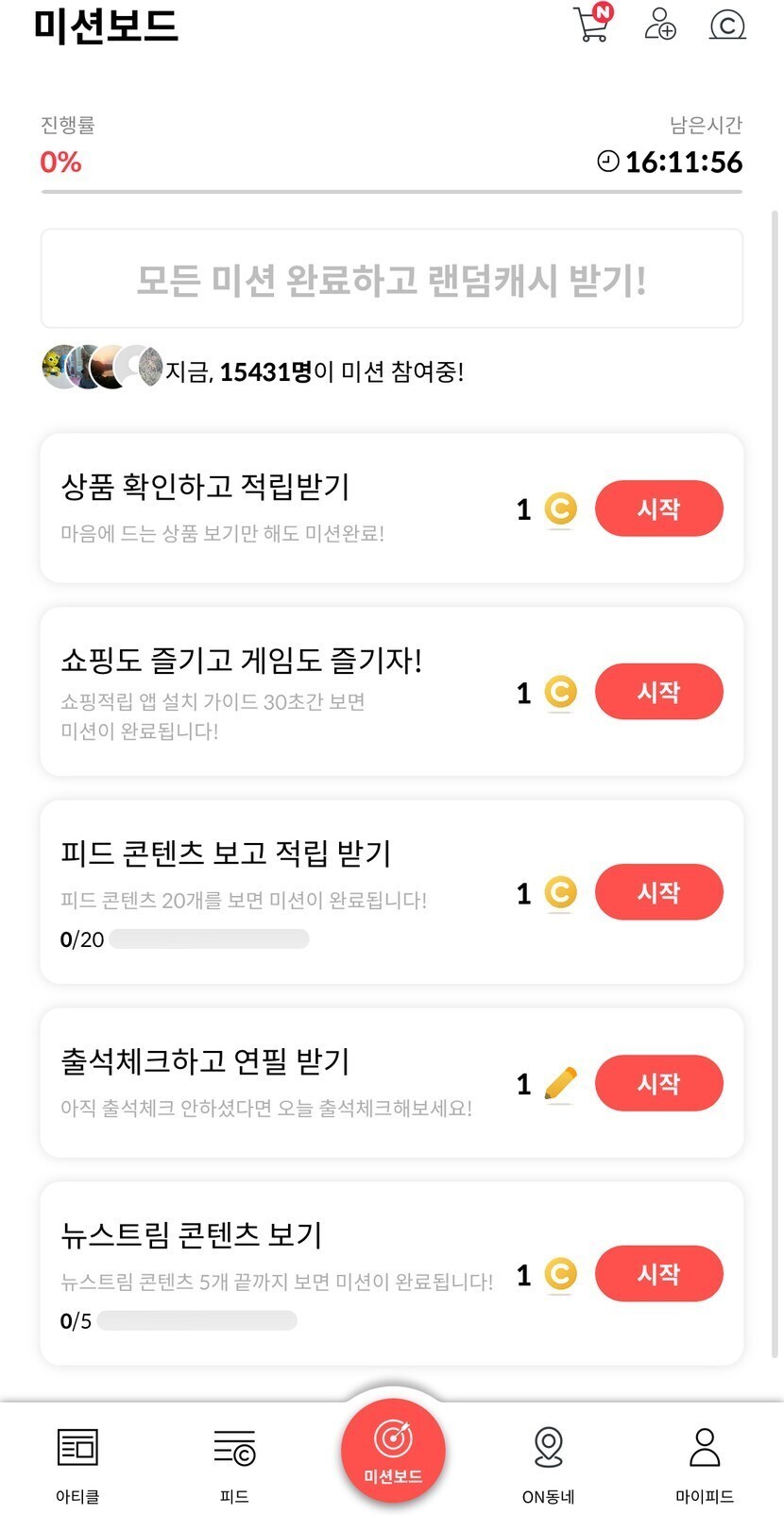Image resolution: width=784 pixels, height=1515 pixels.
Task: Start the 피드 콘텐츠 보고 적립 받기 mission
Action: point(658,892)
